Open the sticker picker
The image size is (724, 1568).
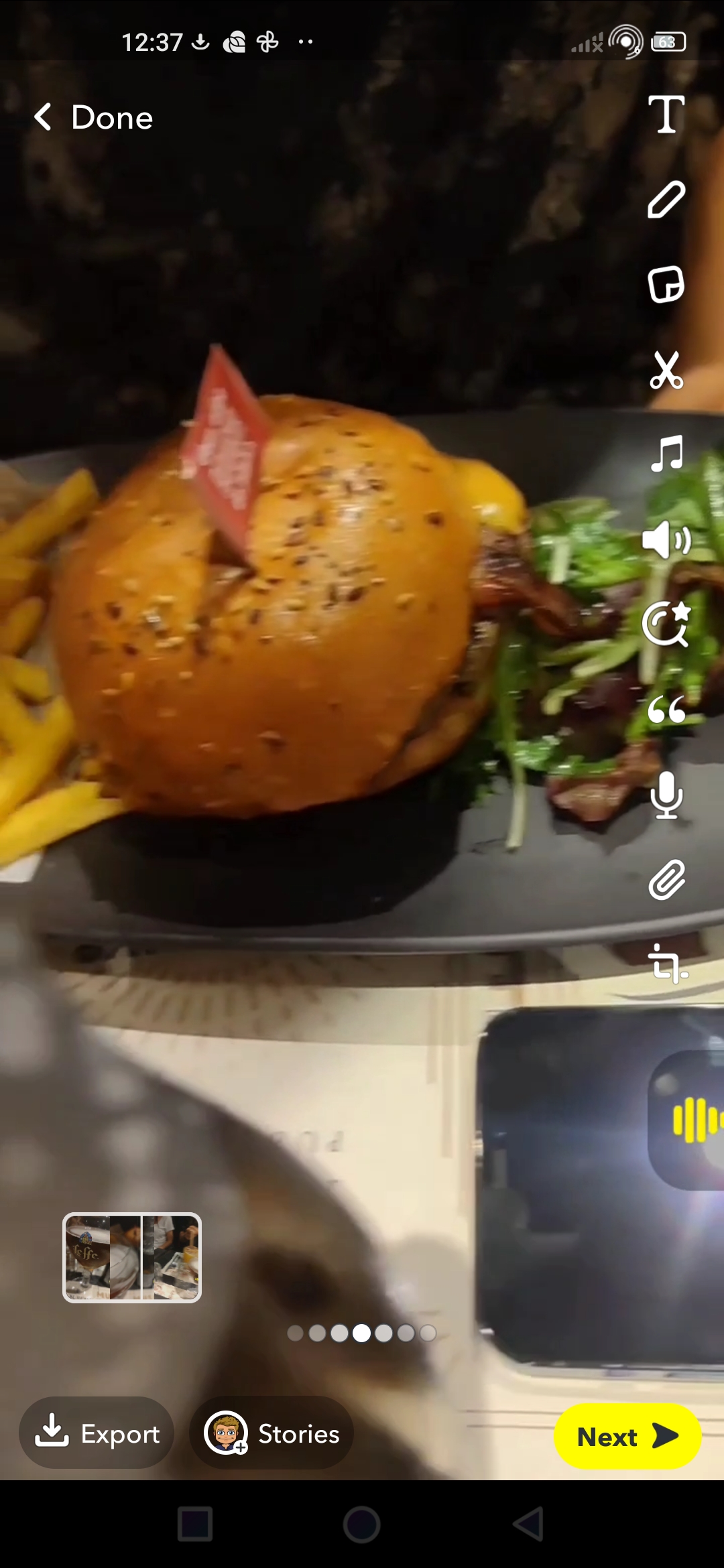666,285
